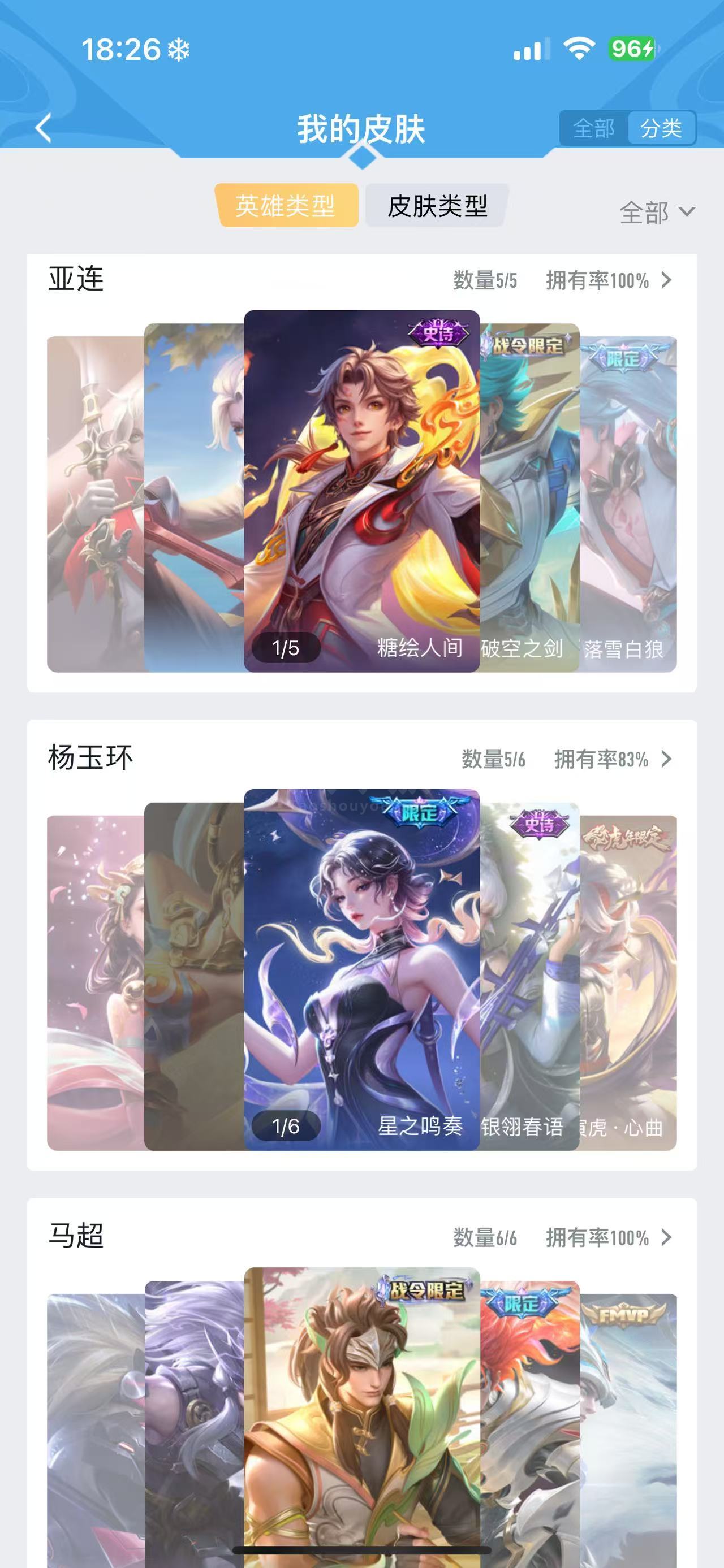
Task: Open the 星之鸣奏 skin card
Action: pyautogui.click(x=361, y=969)
